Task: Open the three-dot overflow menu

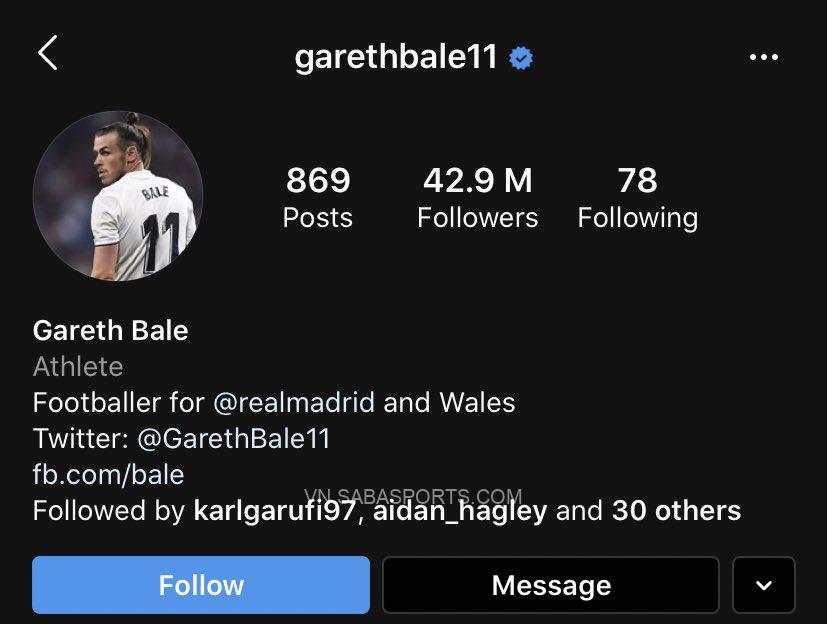Action: coord(763,57)
